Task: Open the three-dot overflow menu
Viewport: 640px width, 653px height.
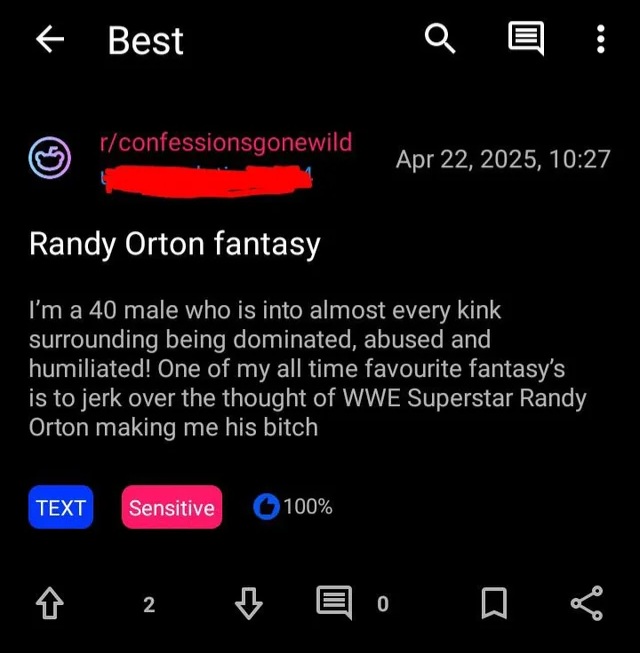Action: point(600,40)
